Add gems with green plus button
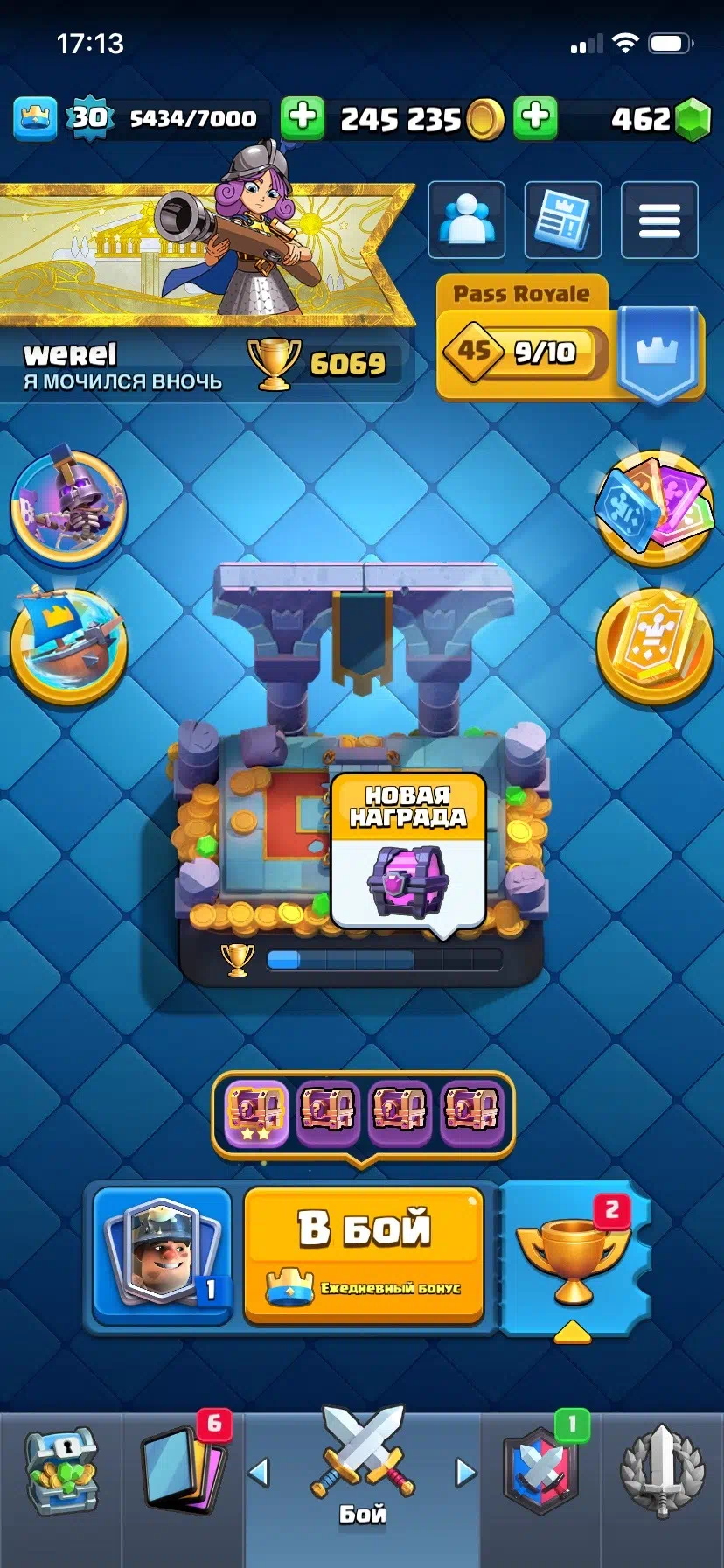Image resolution: width=724 pixels, height=1568 pixels. 535,117
